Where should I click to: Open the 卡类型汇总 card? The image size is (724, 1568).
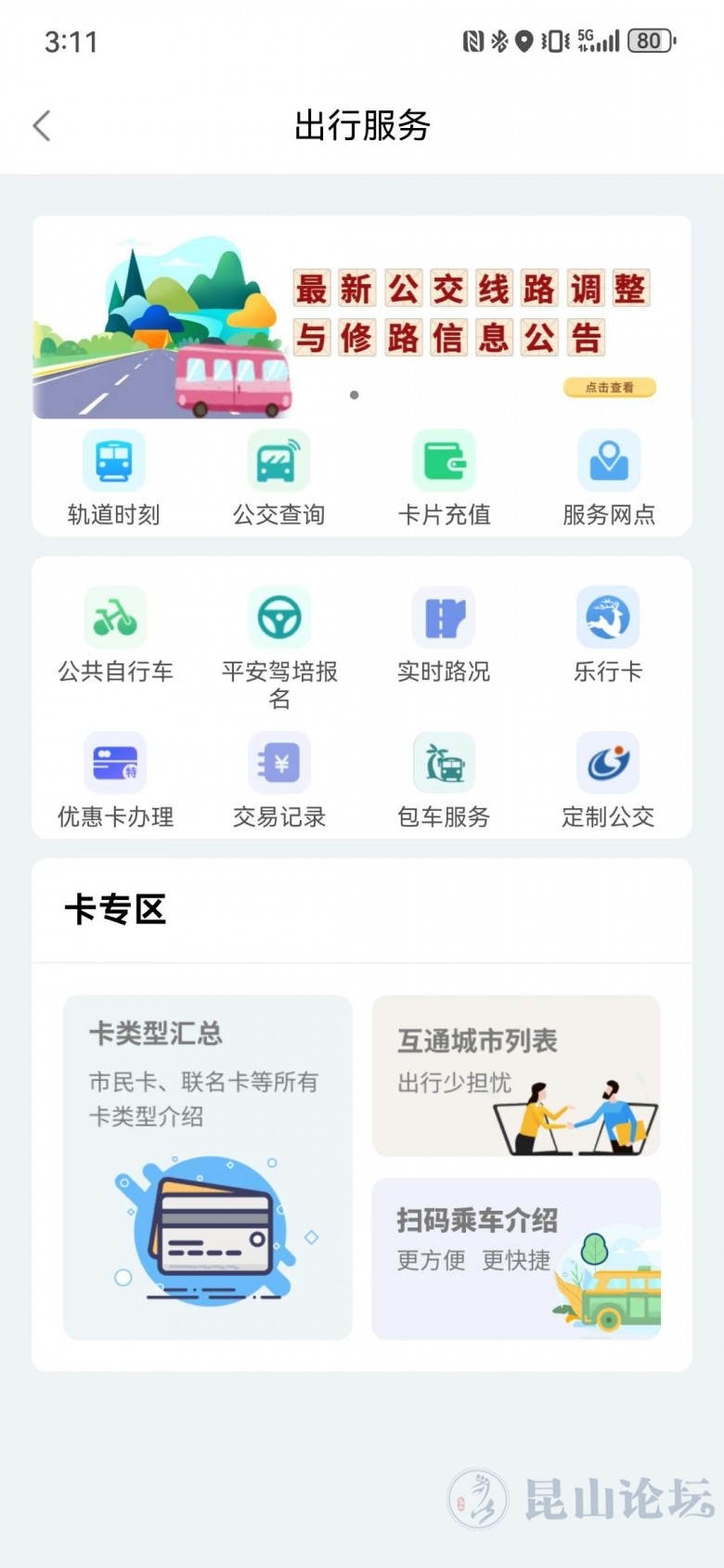tap(208, 1167)
